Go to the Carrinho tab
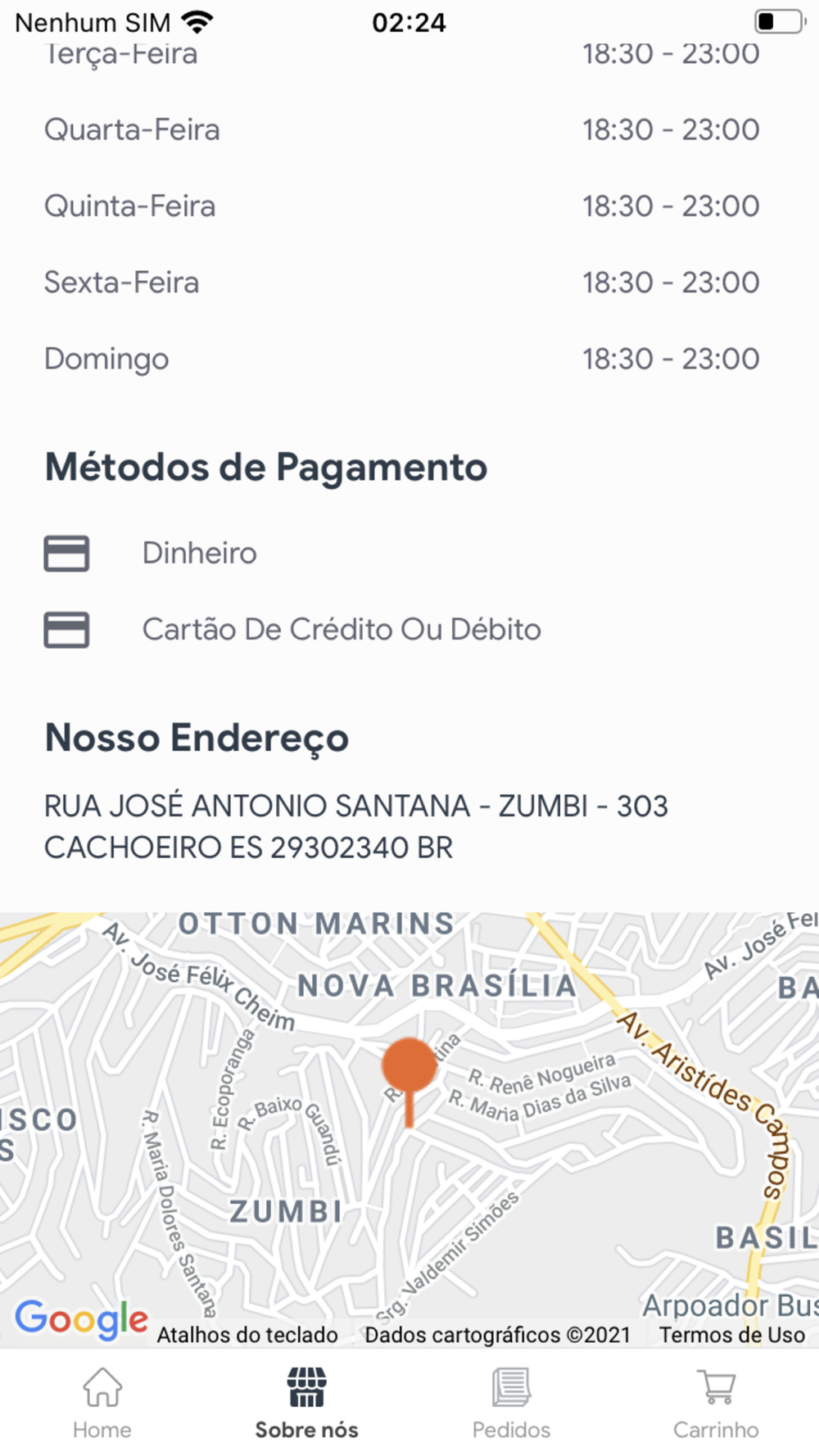 tap(717, 1404)
